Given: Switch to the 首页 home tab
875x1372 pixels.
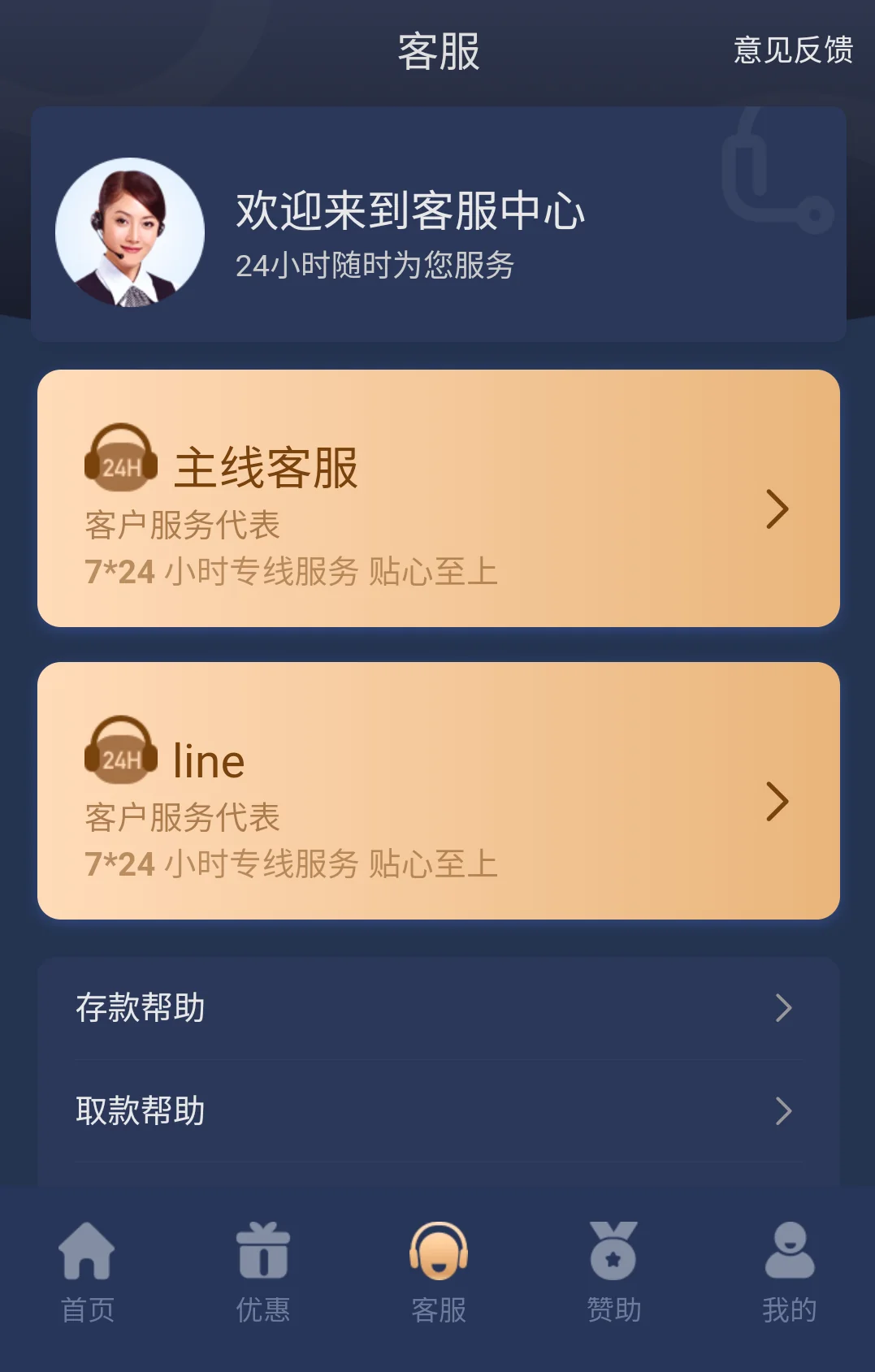Looking at the screenshot, I should (88, 1273).
